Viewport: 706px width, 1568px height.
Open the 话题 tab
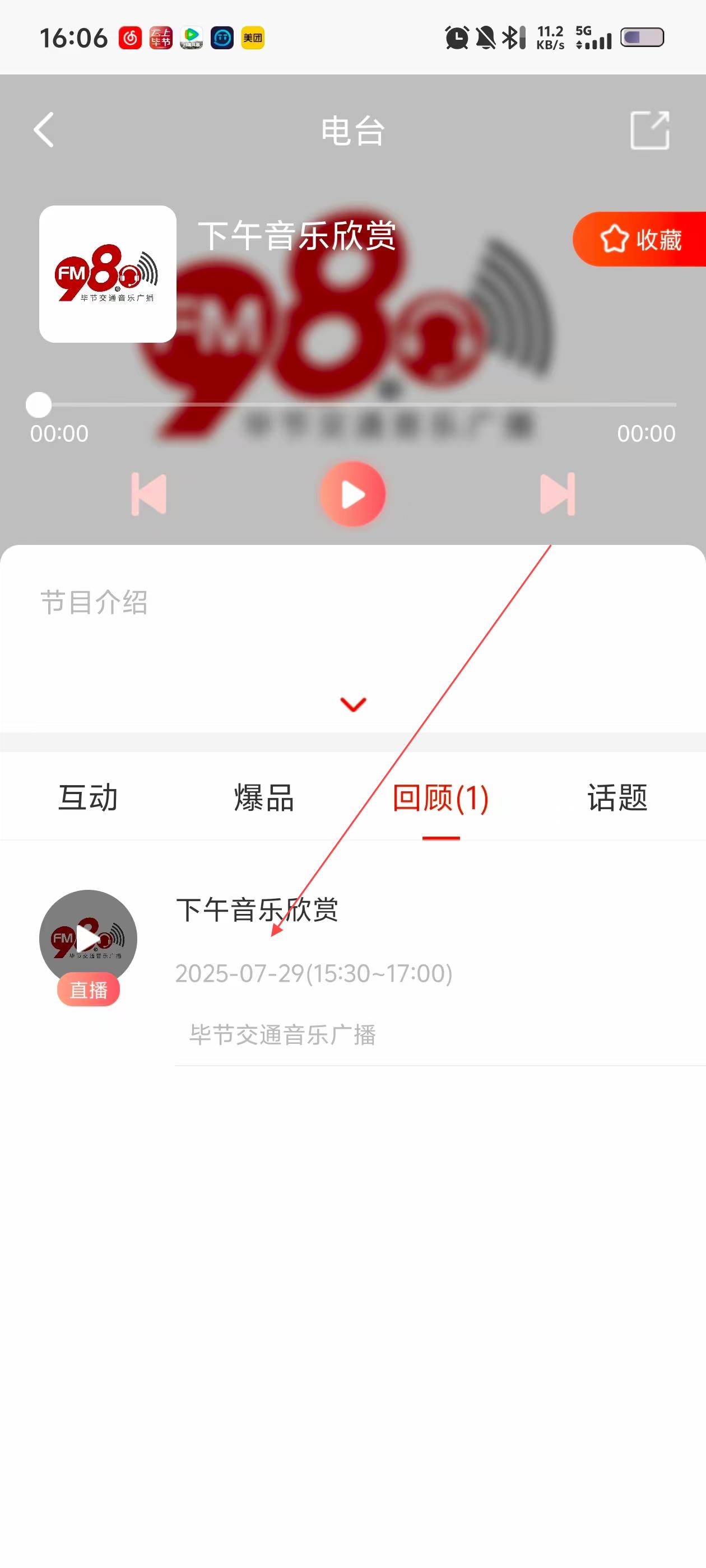point(617,797)
